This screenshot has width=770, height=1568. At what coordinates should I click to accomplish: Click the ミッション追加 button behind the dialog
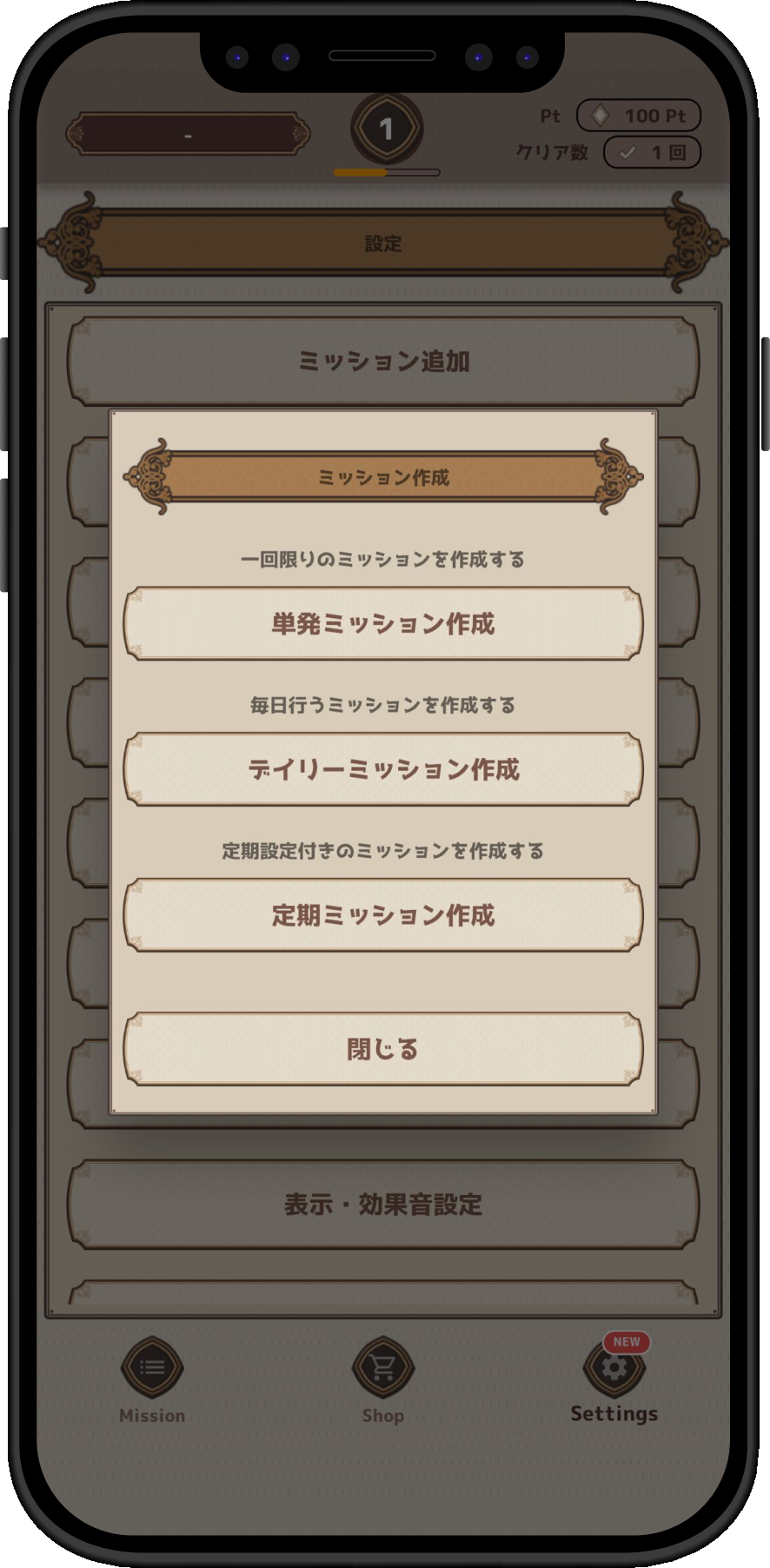(382, 362)
